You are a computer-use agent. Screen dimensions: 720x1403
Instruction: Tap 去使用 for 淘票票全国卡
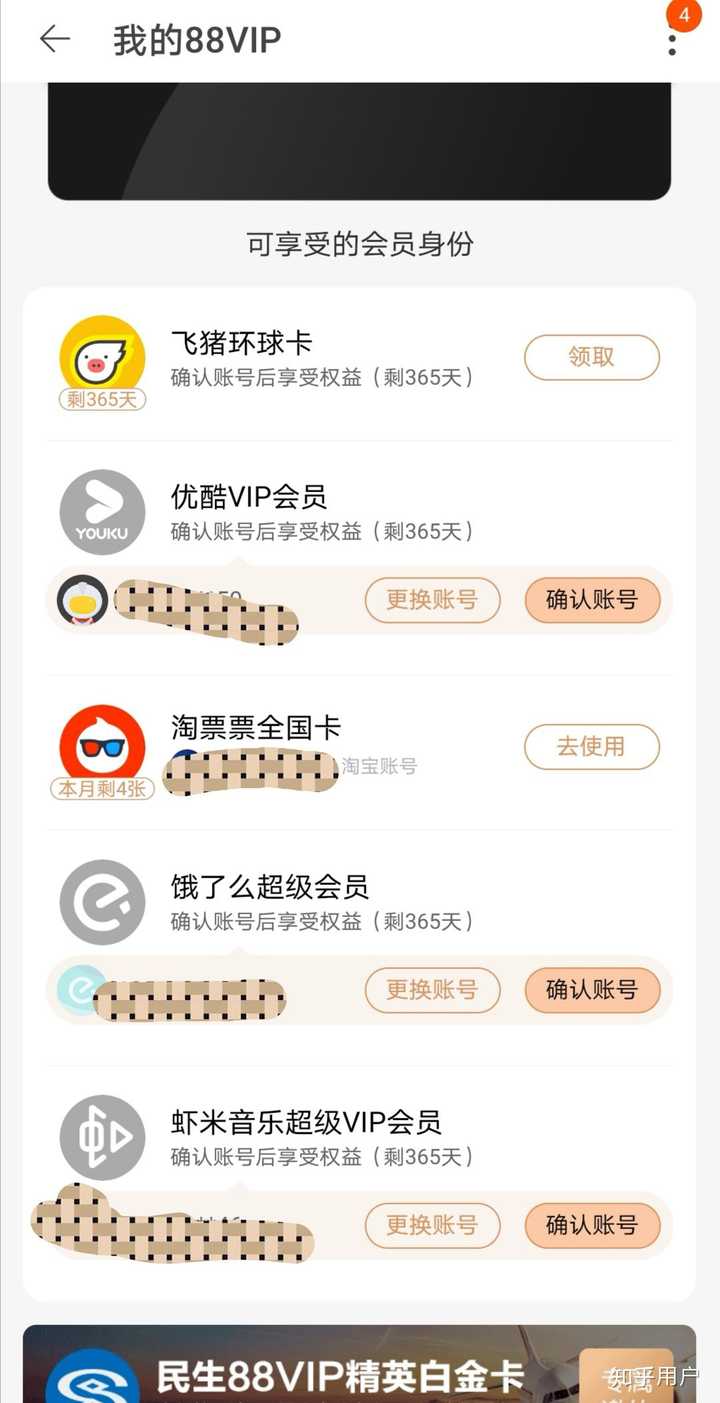click(x=592, y=747)
